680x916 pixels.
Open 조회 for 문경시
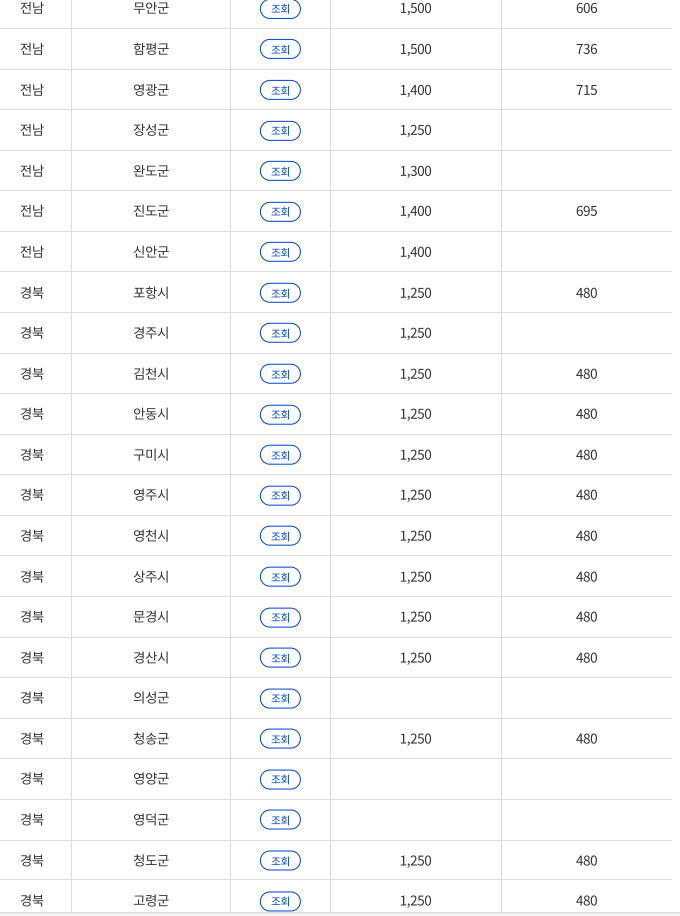click(280, 617)
